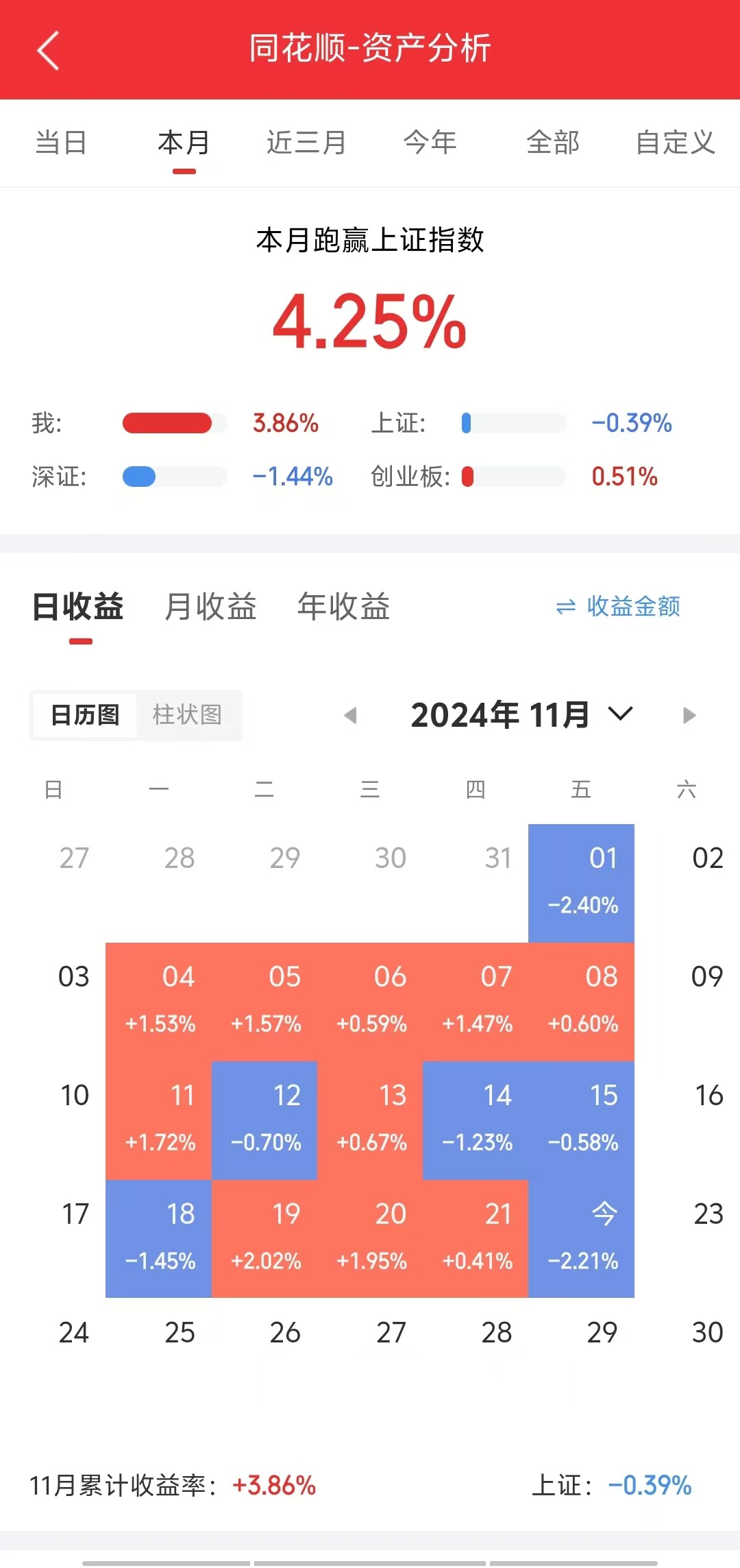Switch to the 当日 tab
740x1568 pixels.
(x=61, y=143)
